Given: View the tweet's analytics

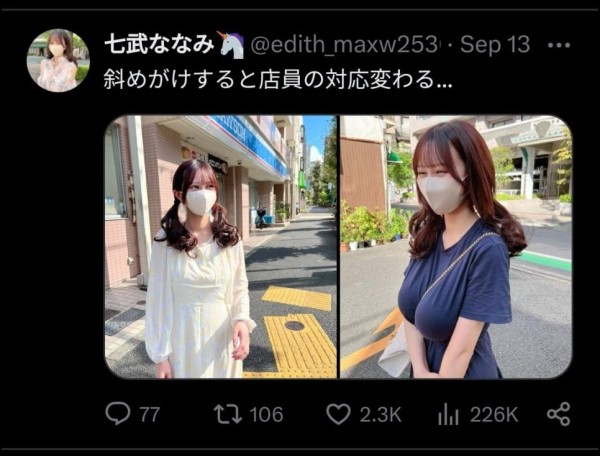Looking at the screenshot, I should tap(450, 413).
